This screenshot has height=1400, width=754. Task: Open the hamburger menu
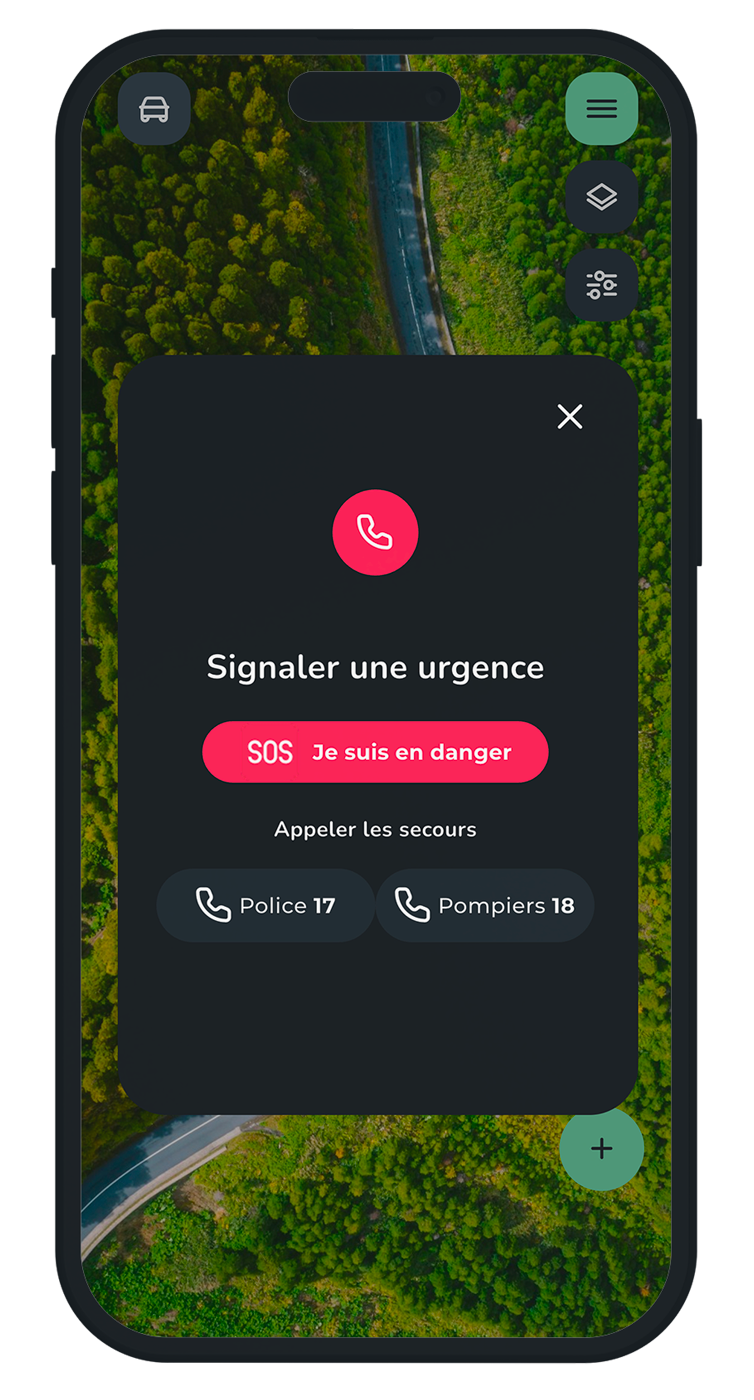pyautogui.click(x=601, y=109)
